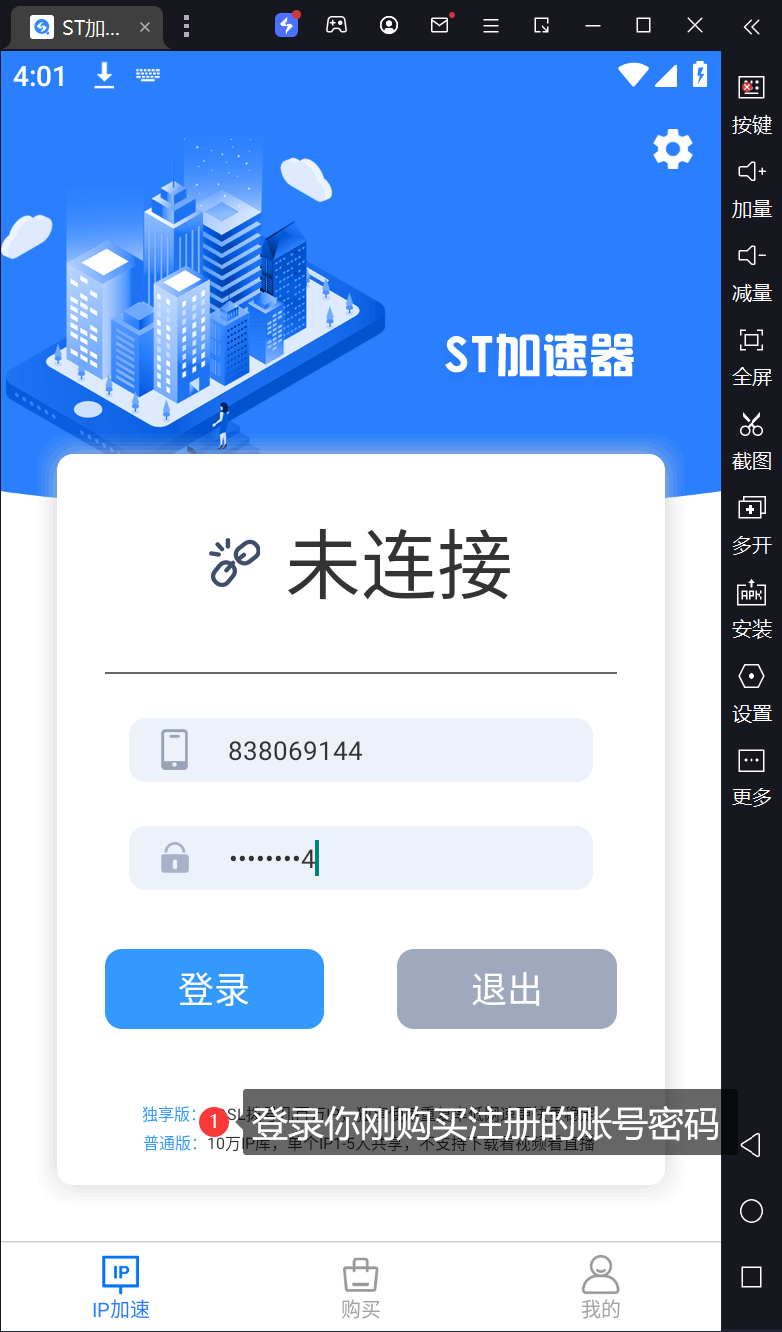The width and height of the screenshot is (782, 1332).
Task: Open the 购买 purchase tab
Action: tap(360, 1287)
